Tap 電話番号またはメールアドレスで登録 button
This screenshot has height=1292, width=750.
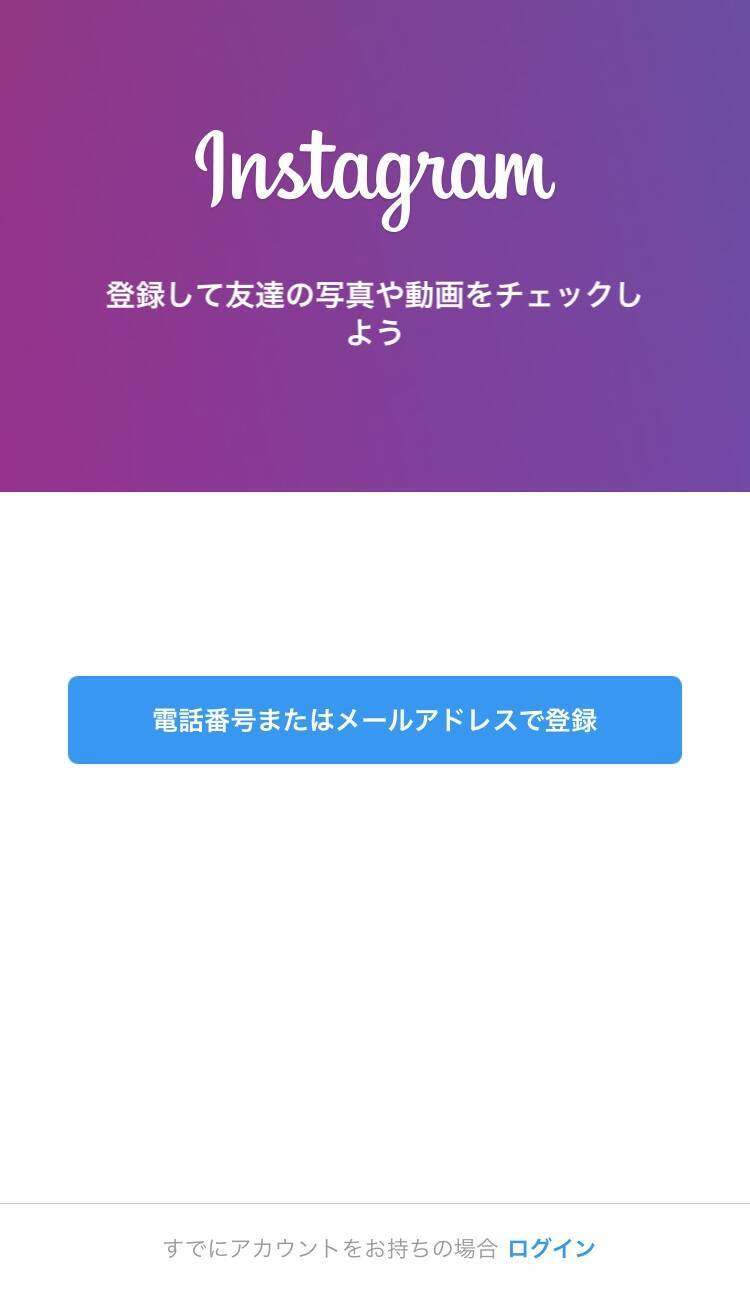(x=375, y=720)
